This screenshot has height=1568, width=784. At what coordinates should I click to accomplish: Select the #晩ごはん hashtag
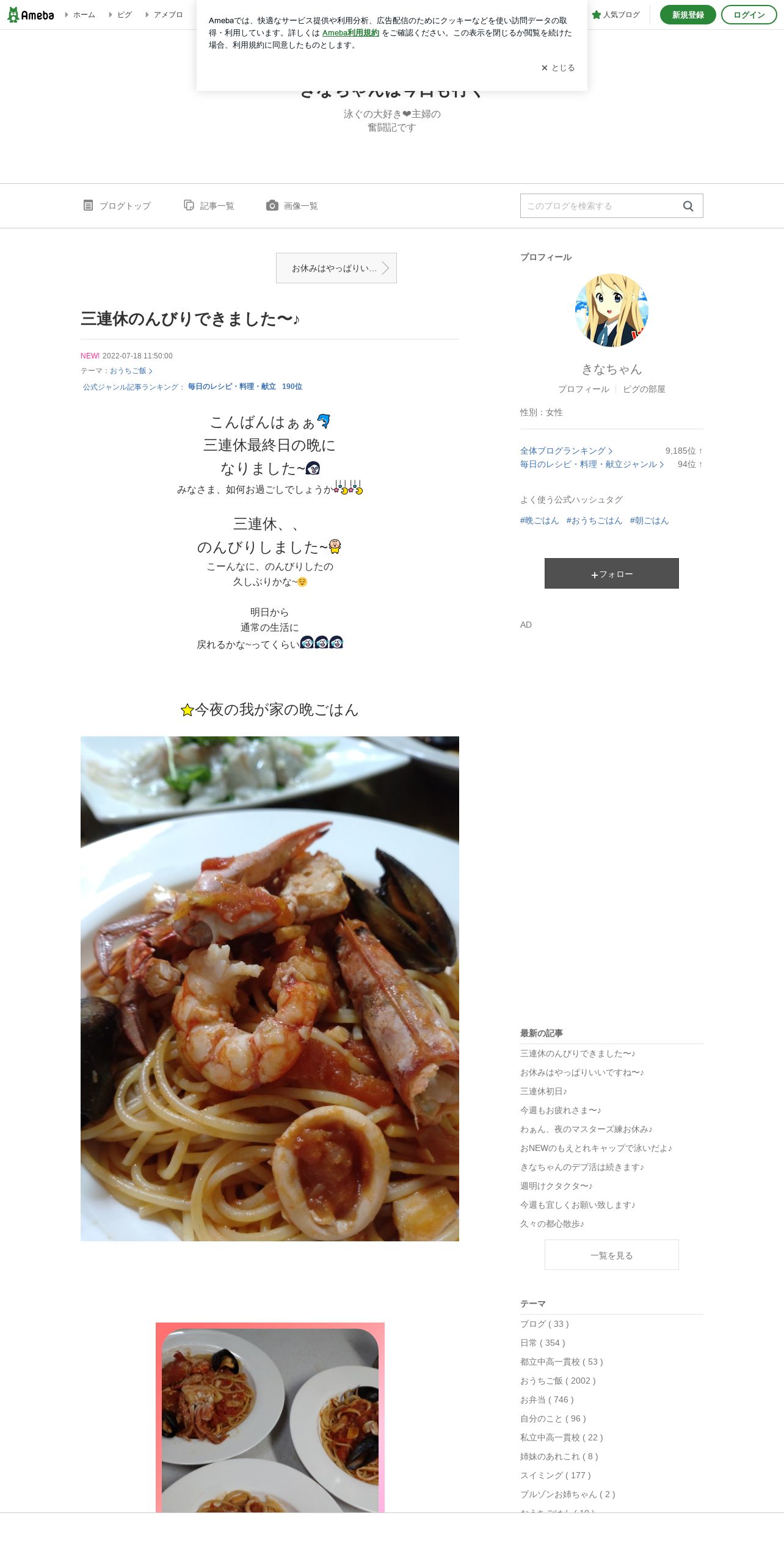pyautogui.click(x=539, y=520)
